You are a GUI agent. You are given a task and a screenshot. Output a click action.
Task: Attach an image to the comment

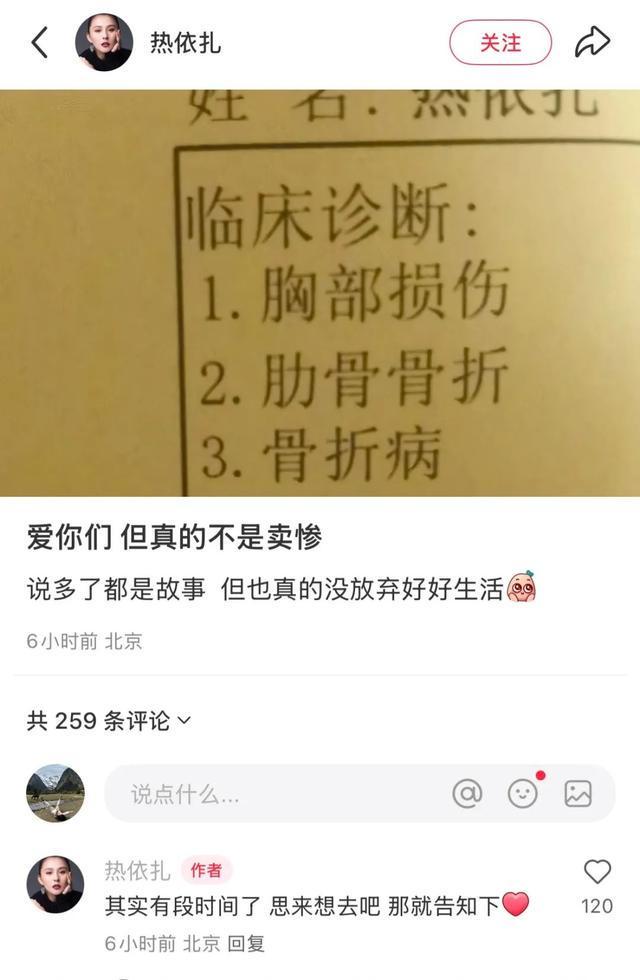[x=578, y=794]
